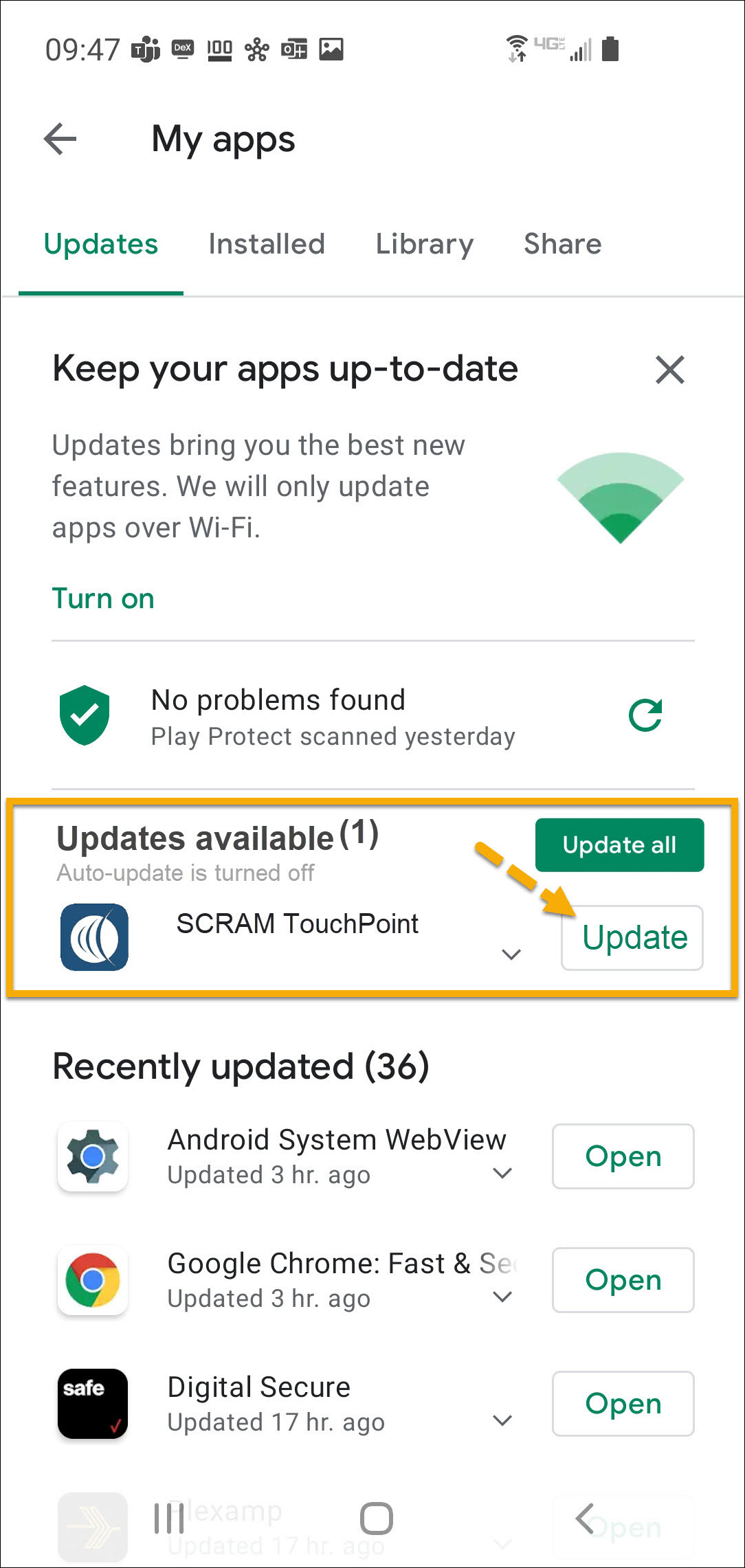Select the Updates tab

tap(101, 244)
